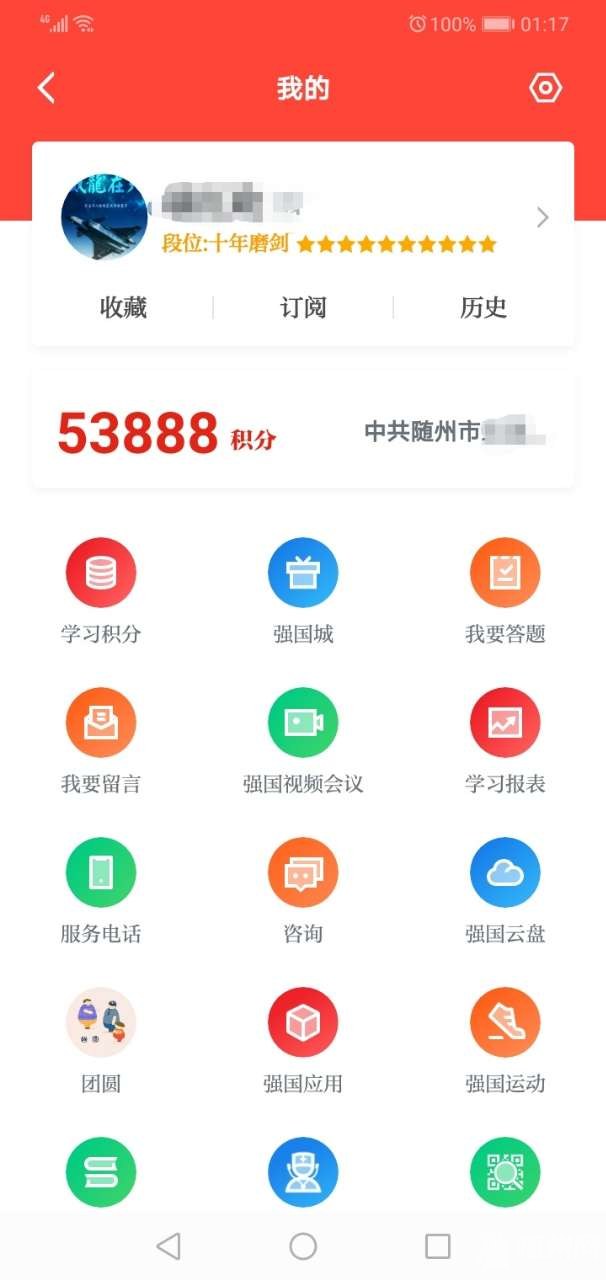Open profile details via the chevron arrow
This screenshot has width=606, height=1280.
point(542,217)
